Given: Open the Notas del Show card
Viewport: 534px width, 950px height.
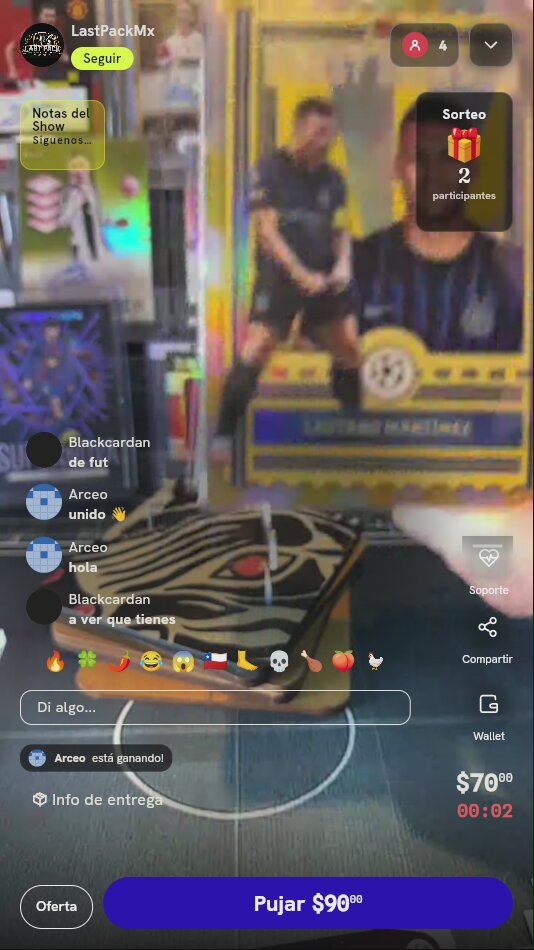Looking at the screenshot, I should 62,135.
